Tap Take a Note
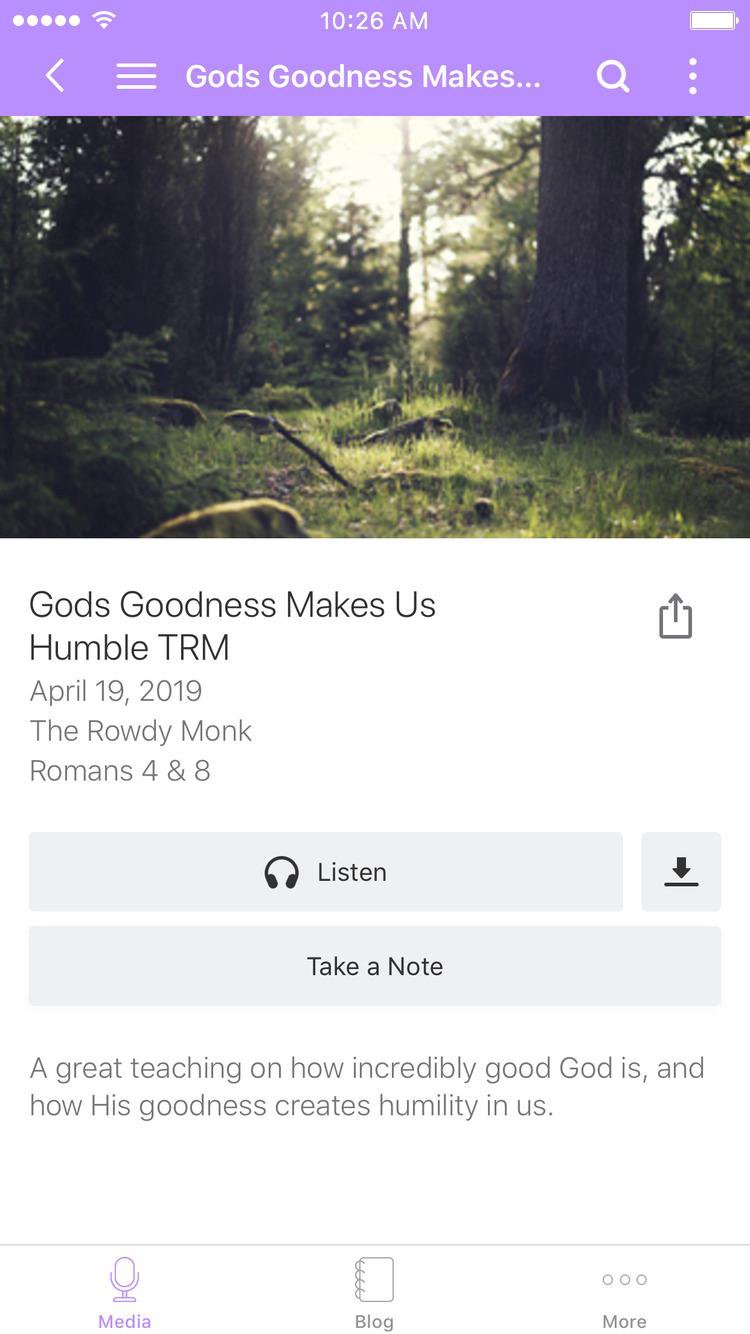Screen dimensions: 750x1334 click(375, 966)
